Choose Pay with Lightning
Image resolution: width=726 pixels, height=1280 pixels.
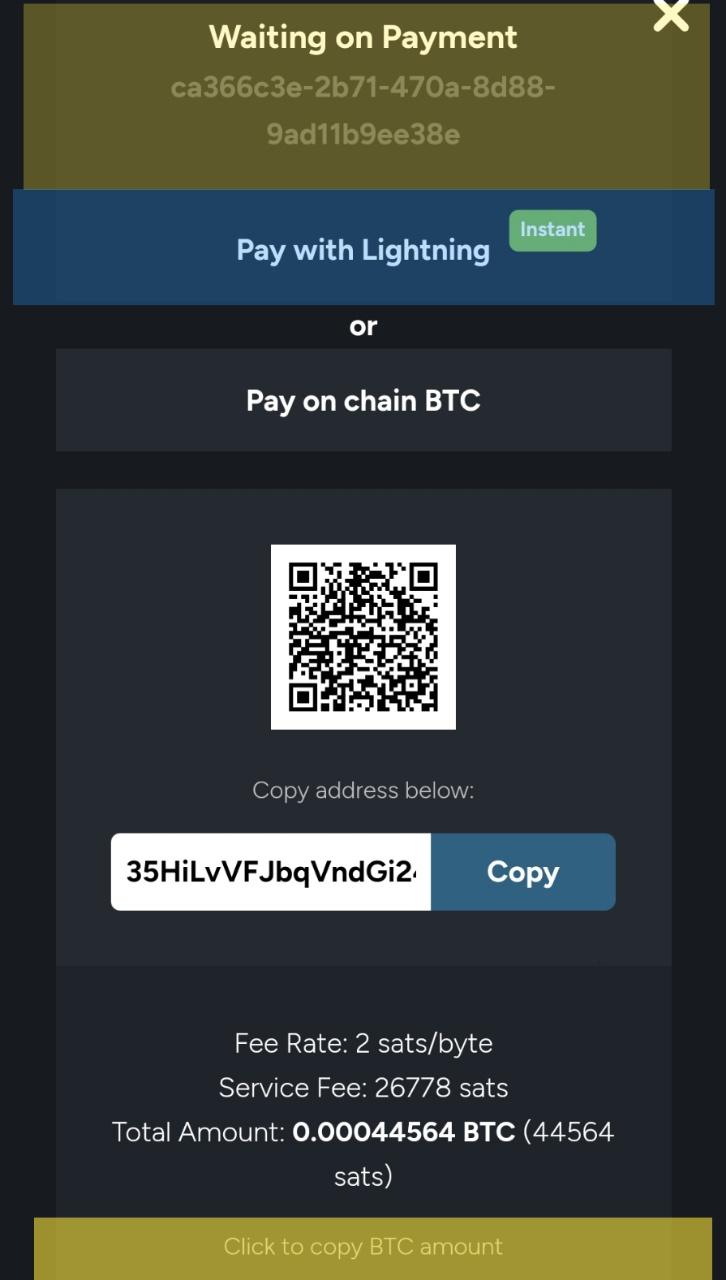point(363,249)
